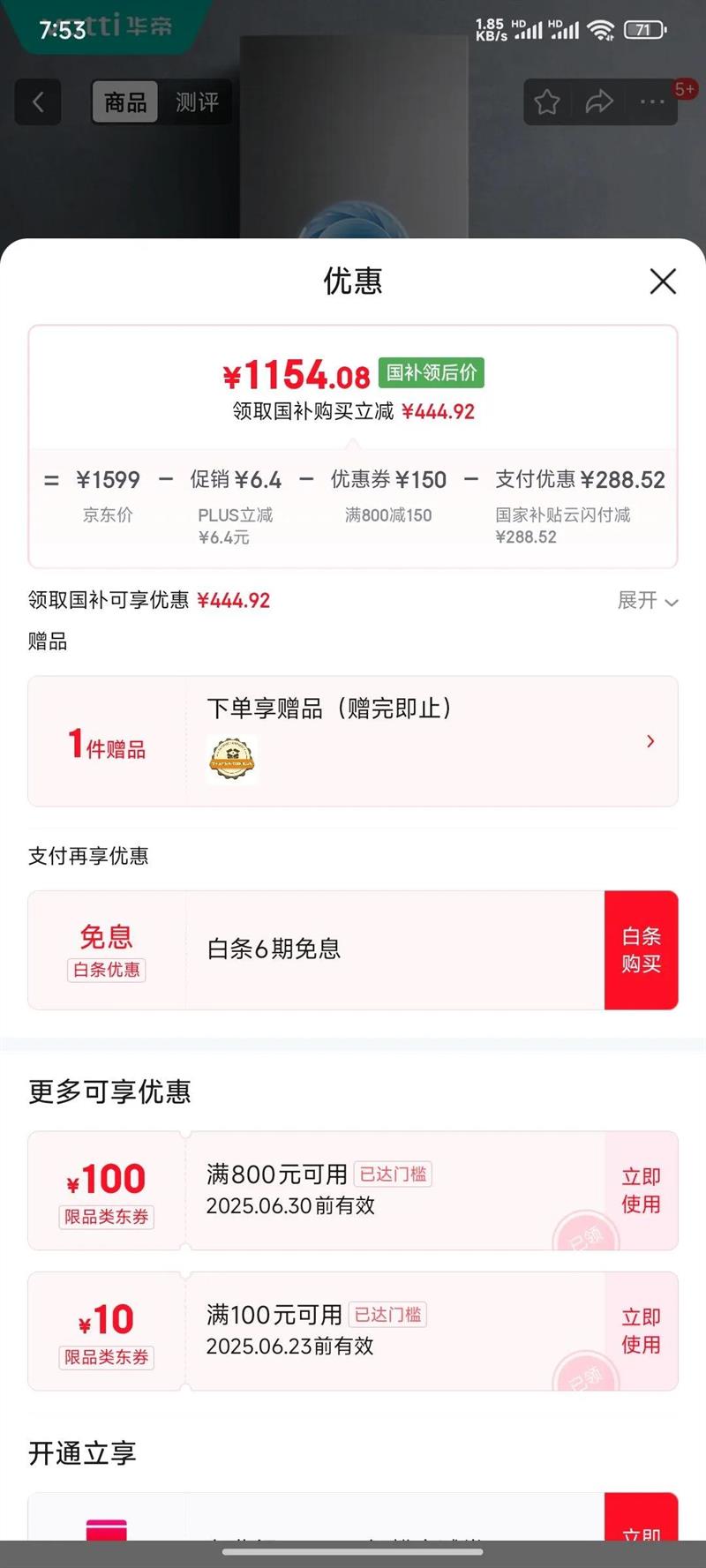Switch to the 测评 tab
706x1568 pixels.
(x=197, y=102)
